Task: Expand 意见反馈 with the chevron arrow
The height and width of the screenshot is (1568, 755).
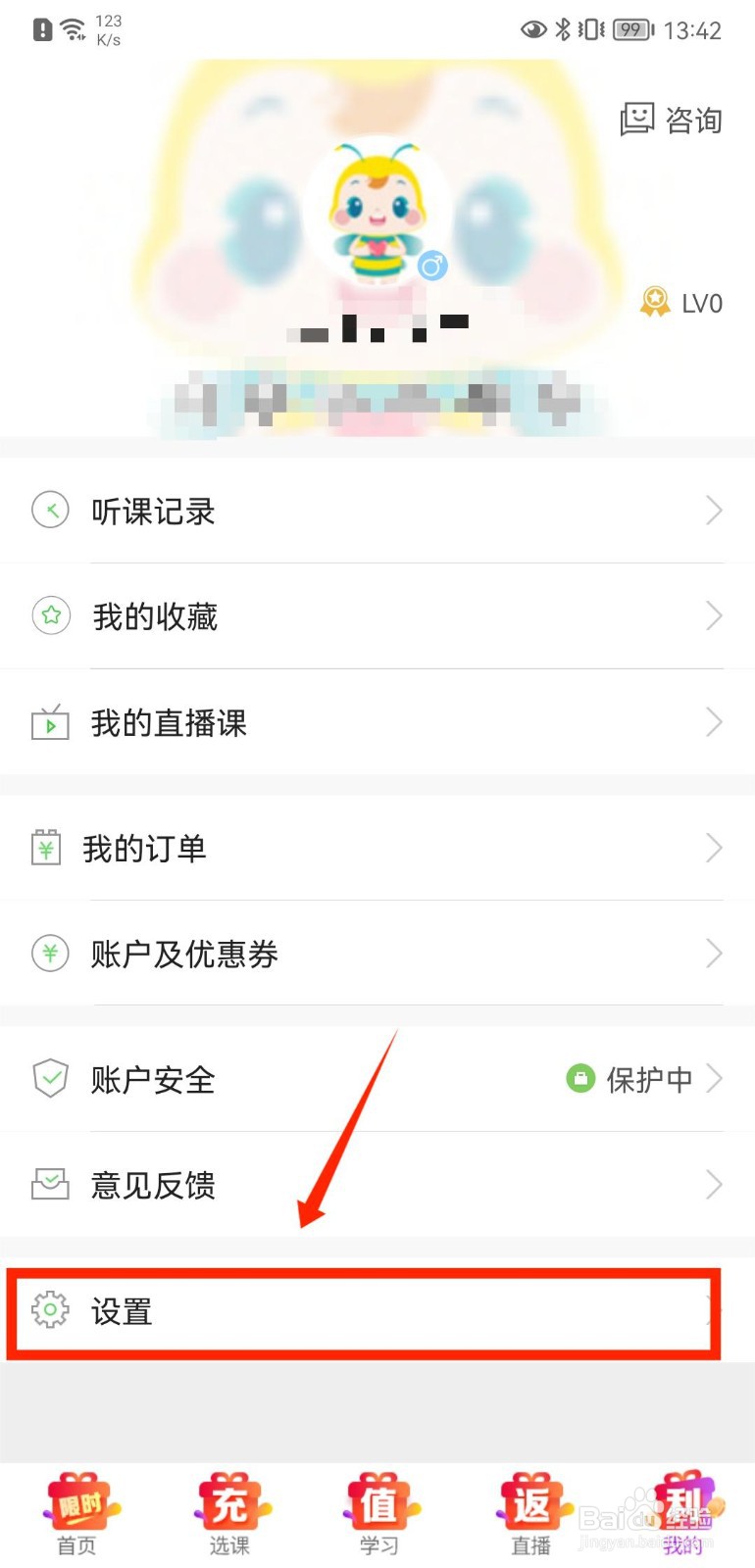Action: [x=714, y=1184]
